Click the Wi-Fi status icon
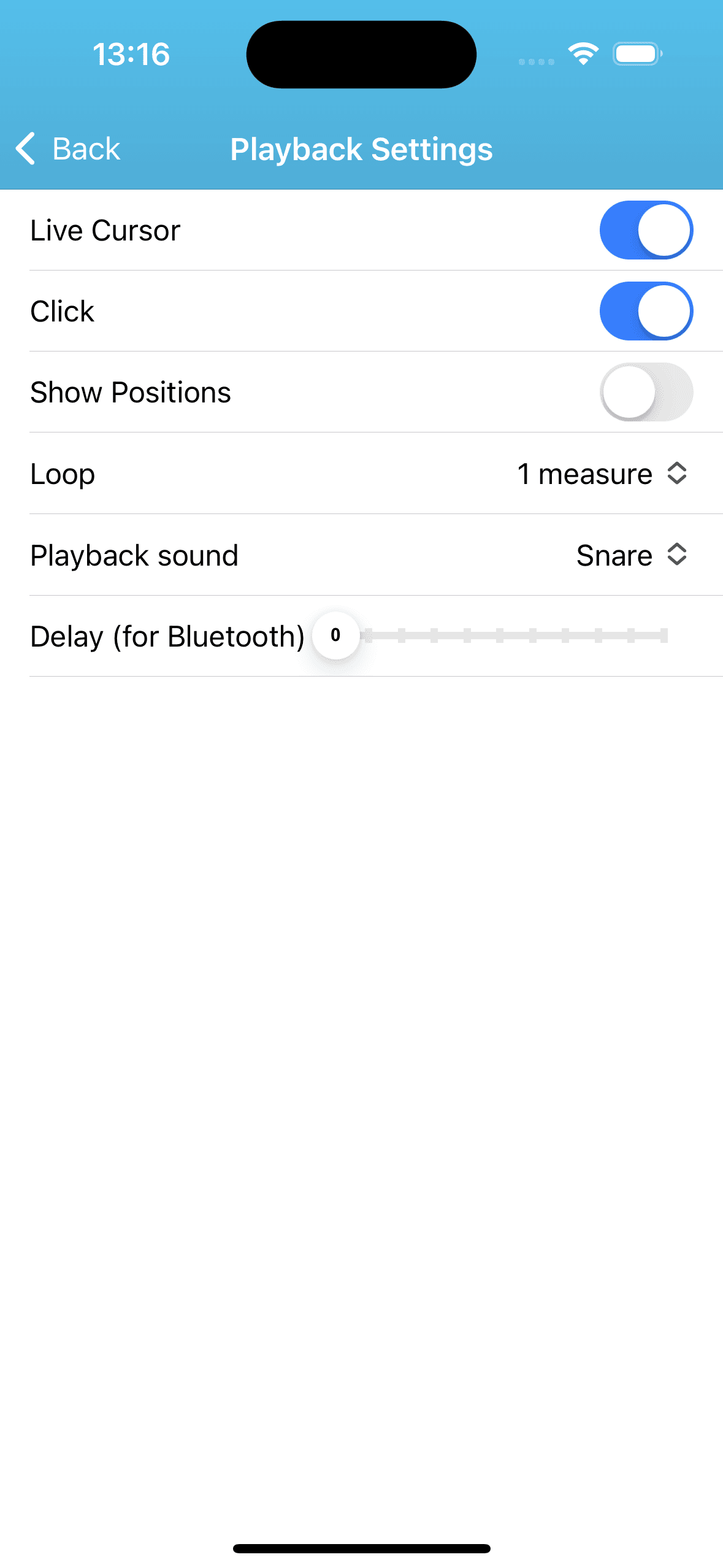This screenshot has height=1568, width=723. pyautogui.click(x=582, y=54)
